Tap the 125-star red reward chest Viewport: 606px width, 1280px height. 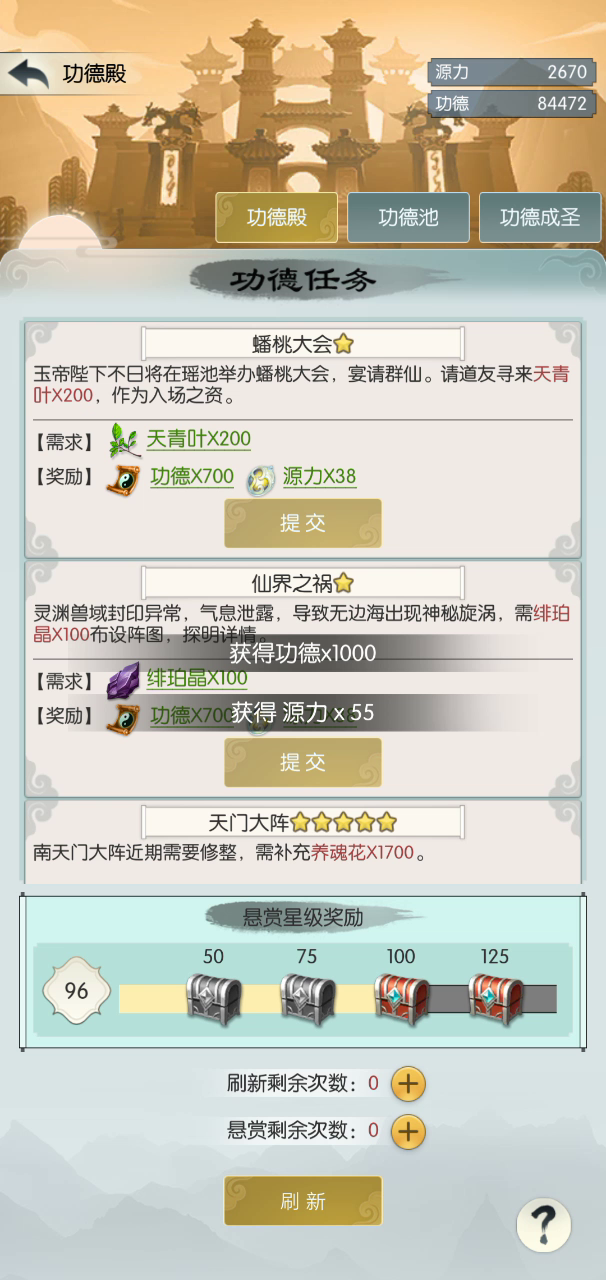[x=496, y=997]
